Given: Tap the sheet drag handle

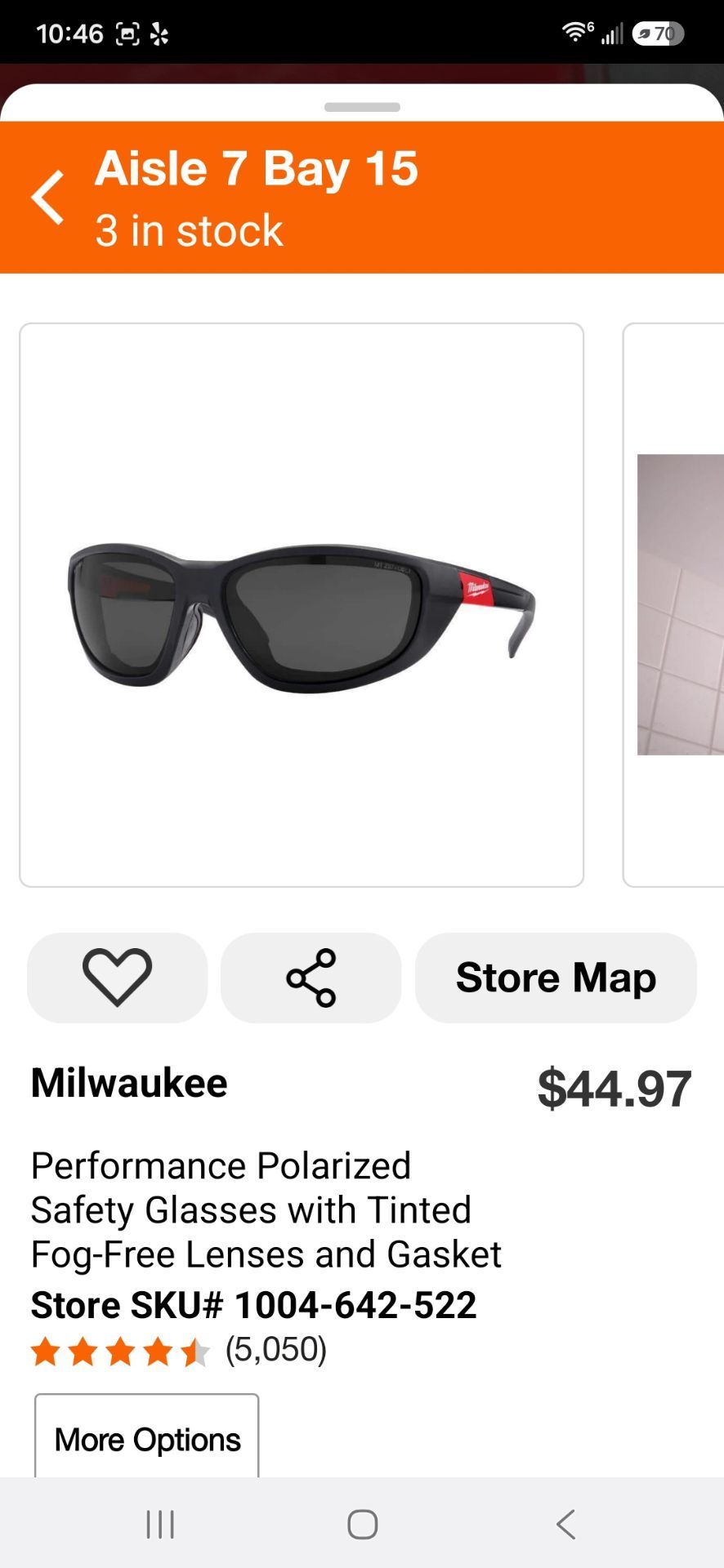Looking at the screenshot, I should point(362,107).
